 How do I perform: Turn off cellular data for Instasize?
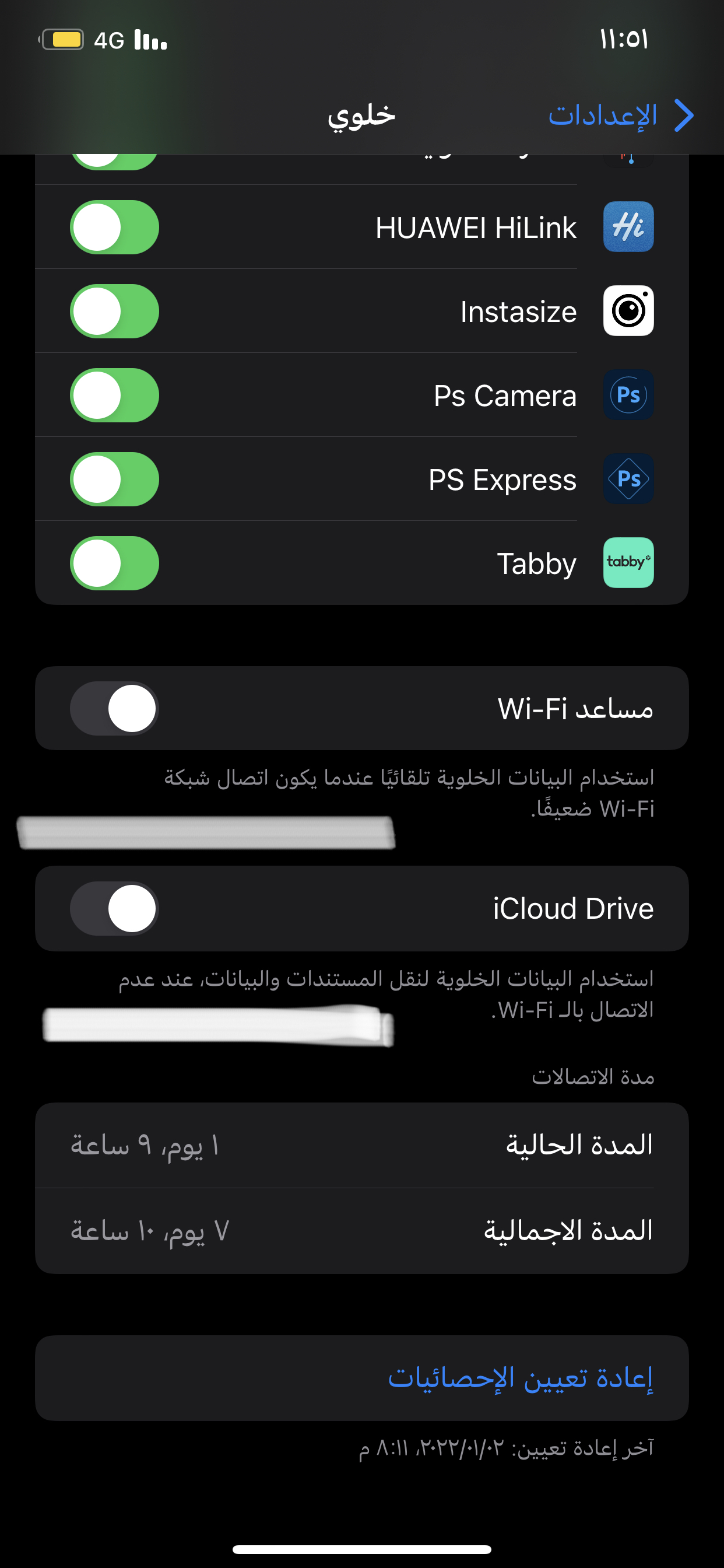coord(114,311)
